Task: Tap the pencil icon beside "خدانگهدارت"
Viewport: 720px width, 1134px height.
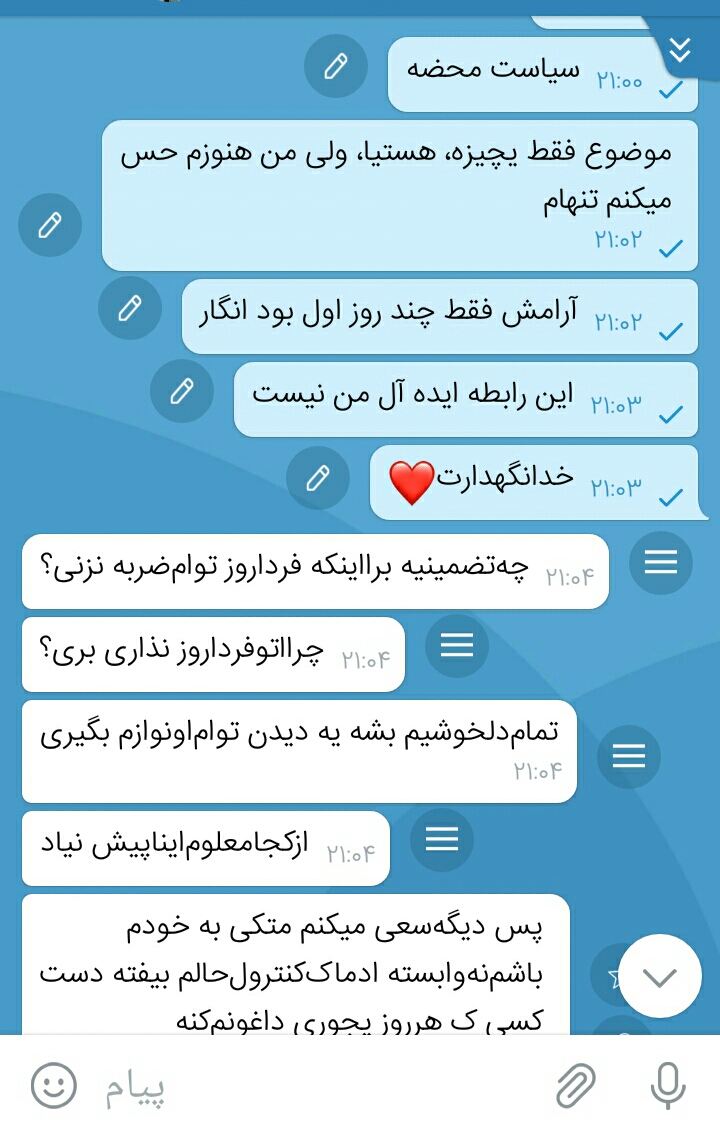Action: tap(318, 477)
